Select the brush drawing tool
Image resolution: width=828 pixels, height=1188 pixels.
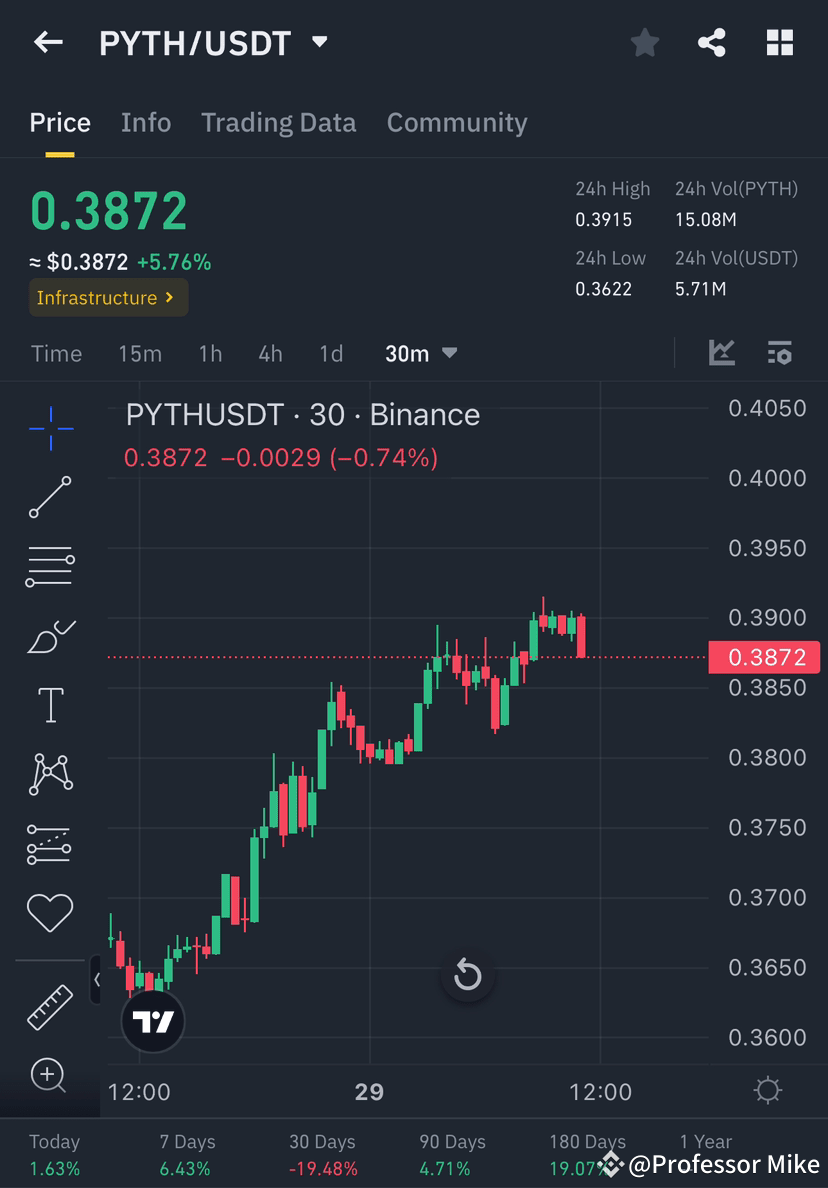[49, 635]
